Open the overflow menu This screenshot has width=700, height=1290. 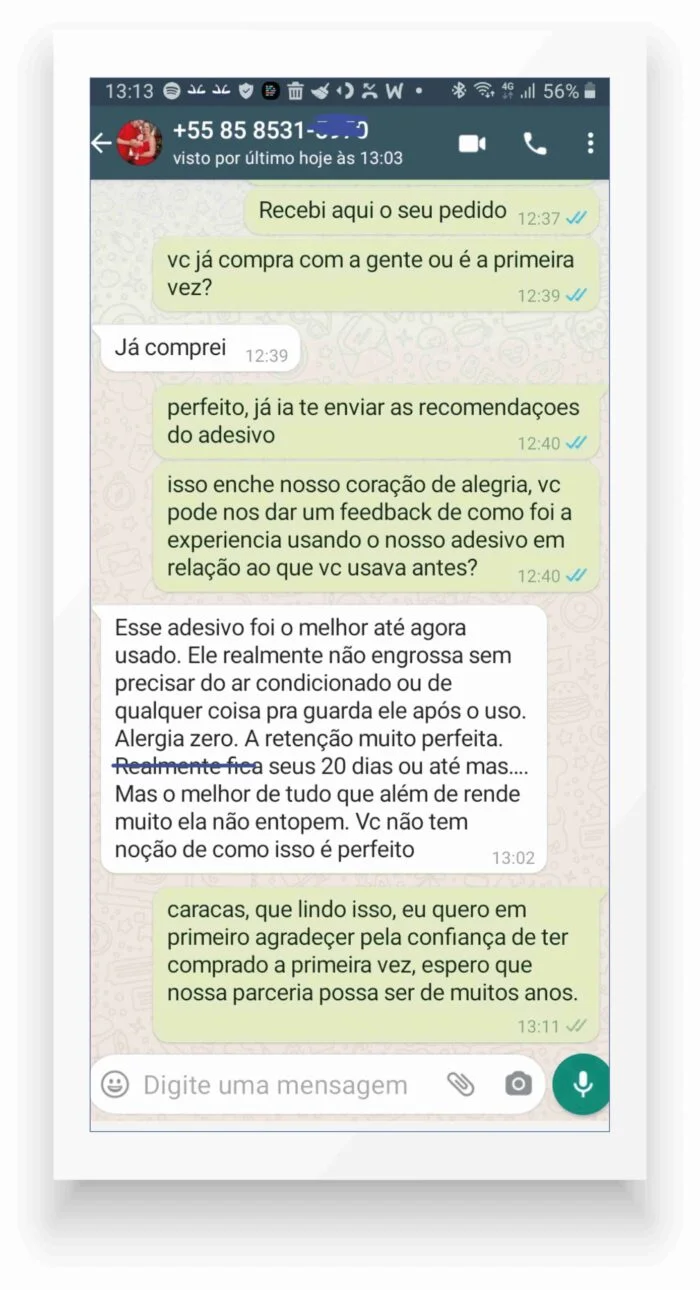coord(590,143)
